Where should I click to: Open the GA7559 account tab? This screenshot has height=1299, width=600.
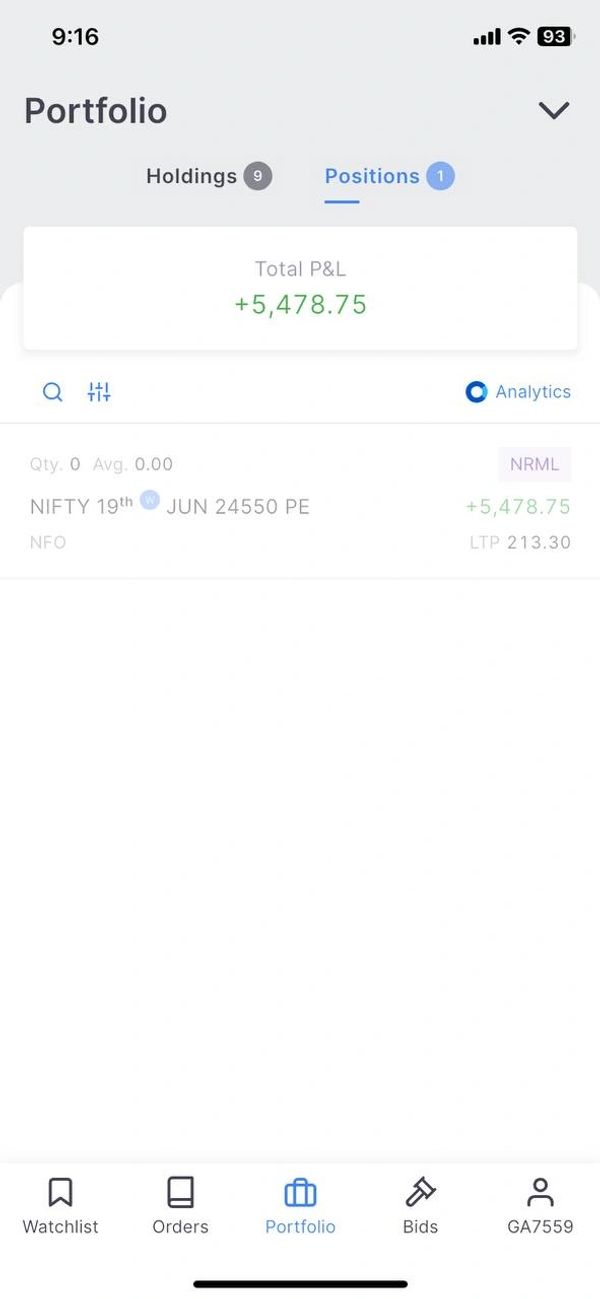click(x=540, y=1205)
